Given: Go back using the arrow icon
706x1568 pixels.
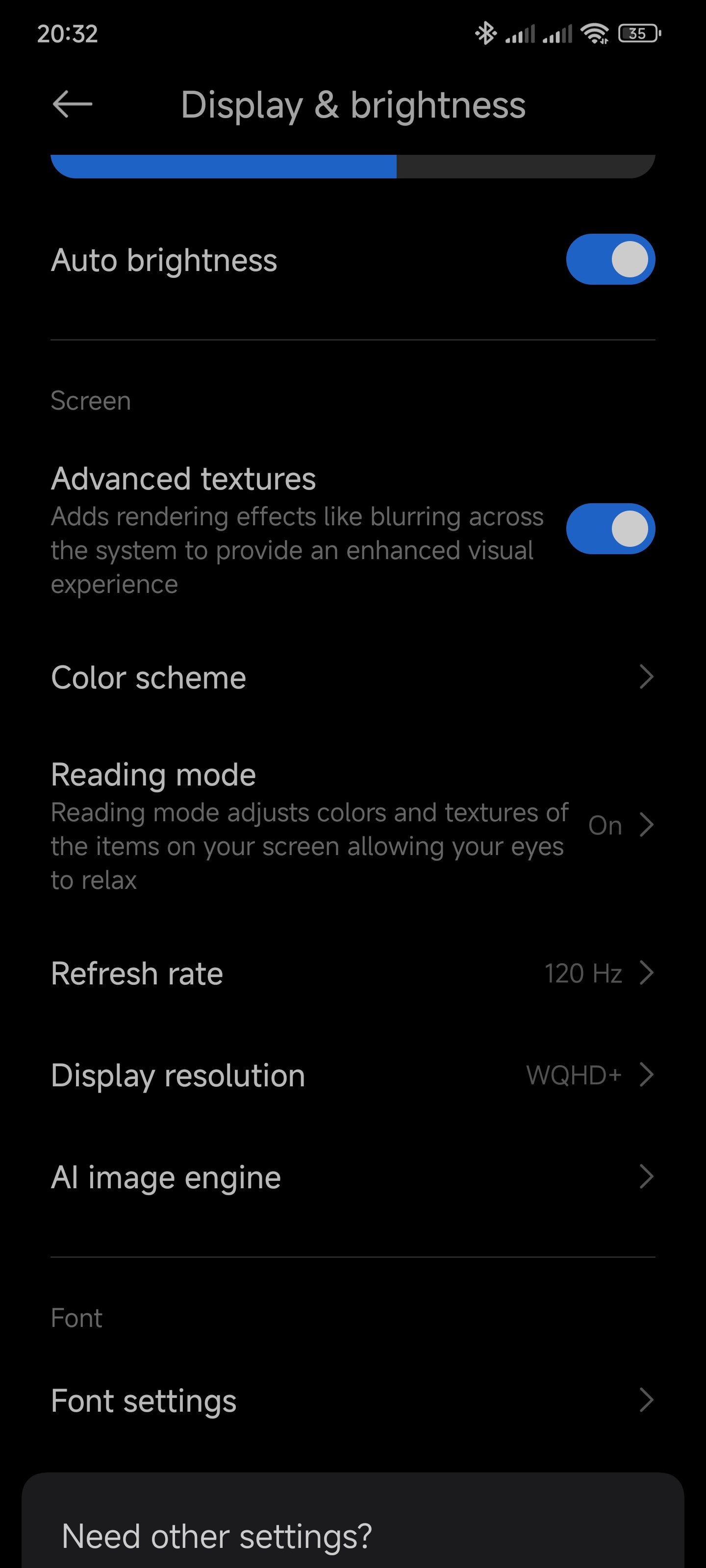Looking at the screenshot, I should tap(73, 104).
